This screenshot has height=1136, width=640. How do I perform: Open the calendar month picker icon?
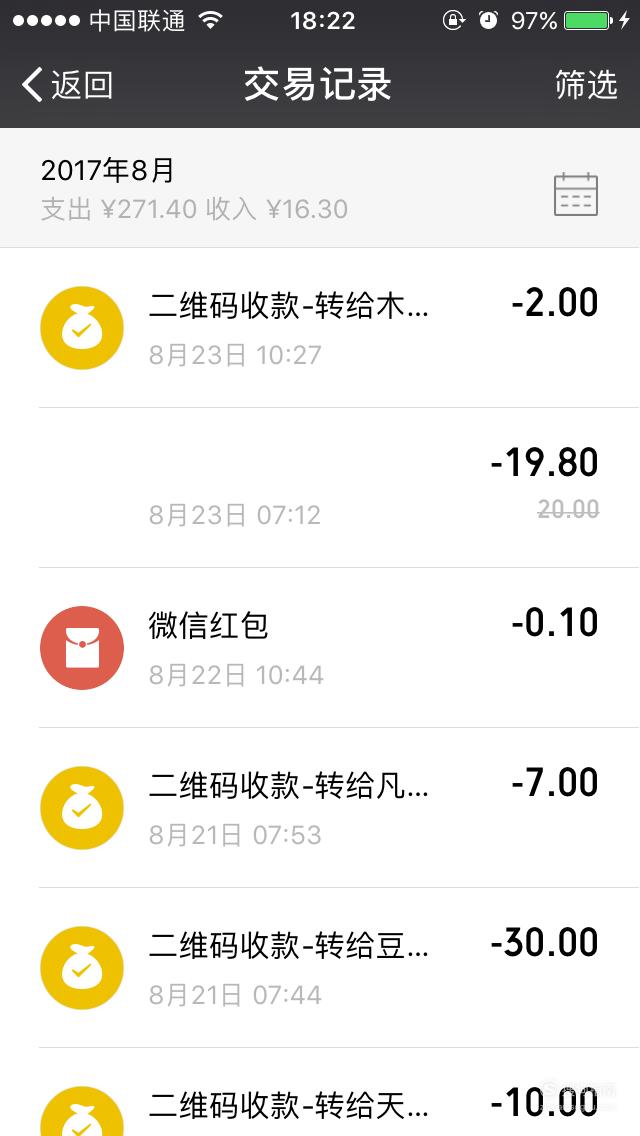576,194
